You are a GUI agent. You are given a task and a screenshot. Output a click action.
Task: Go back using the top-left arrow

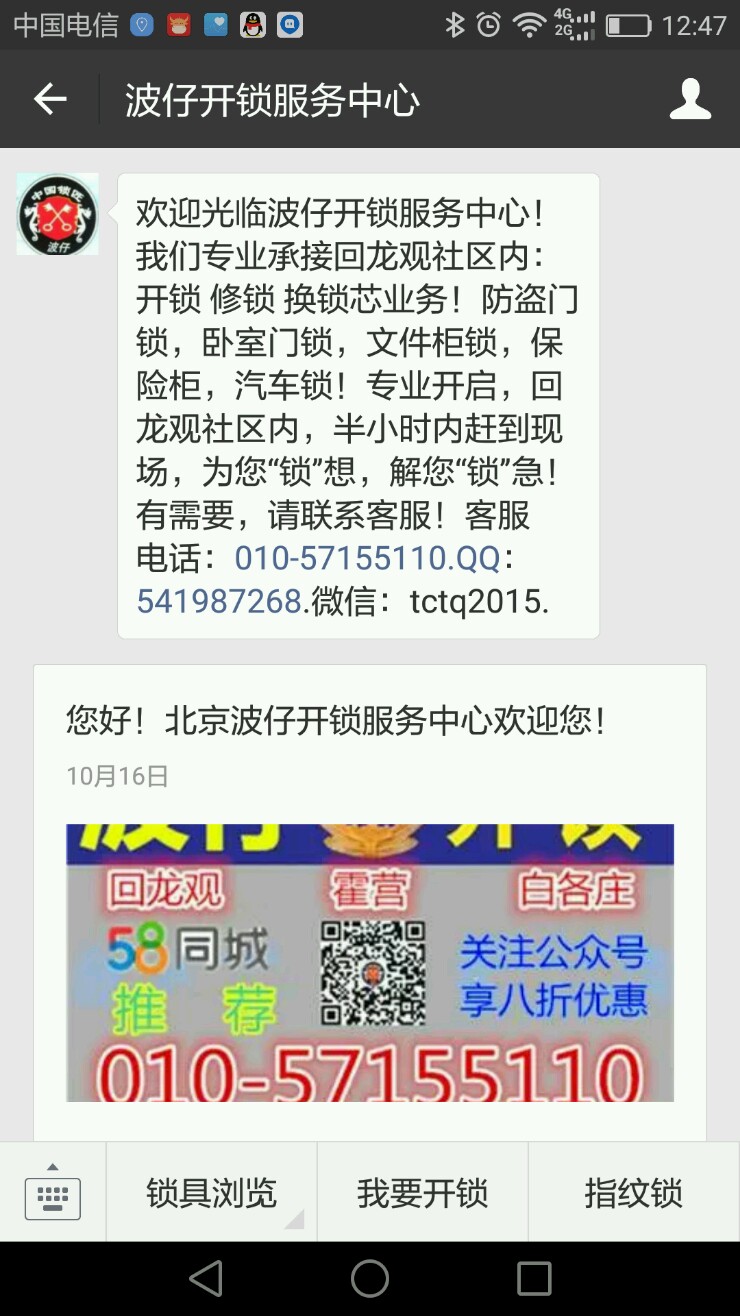50,99
